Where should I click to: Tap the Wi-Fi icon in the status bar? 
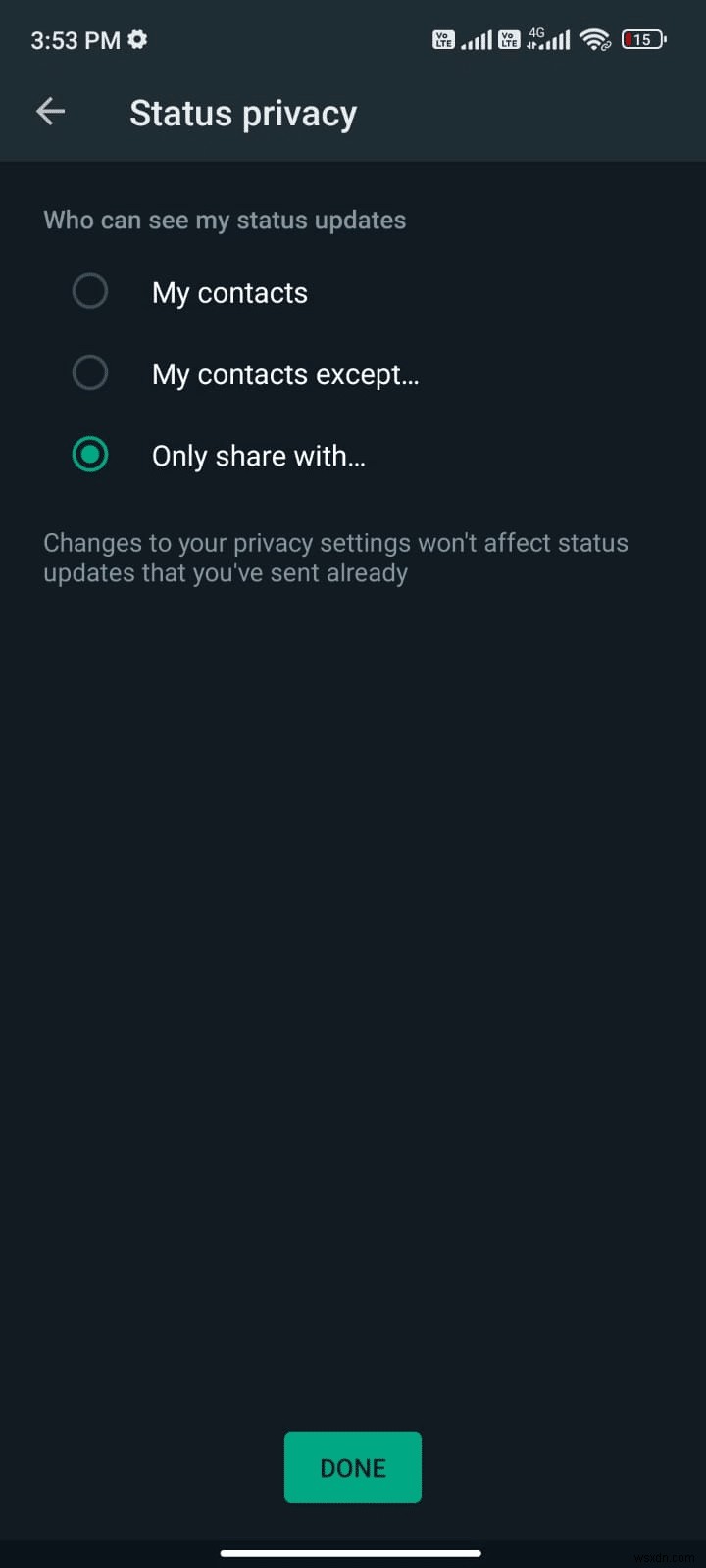click(x=596, y=39)
